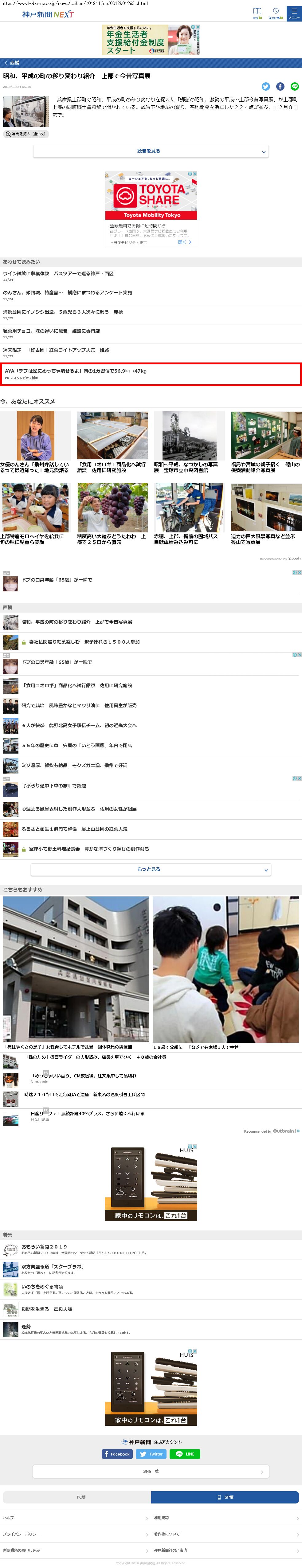This screenshot has height=1568, width=302.
Task: Open the SNS一覧 list
Action: click(x=151, y=1472)
